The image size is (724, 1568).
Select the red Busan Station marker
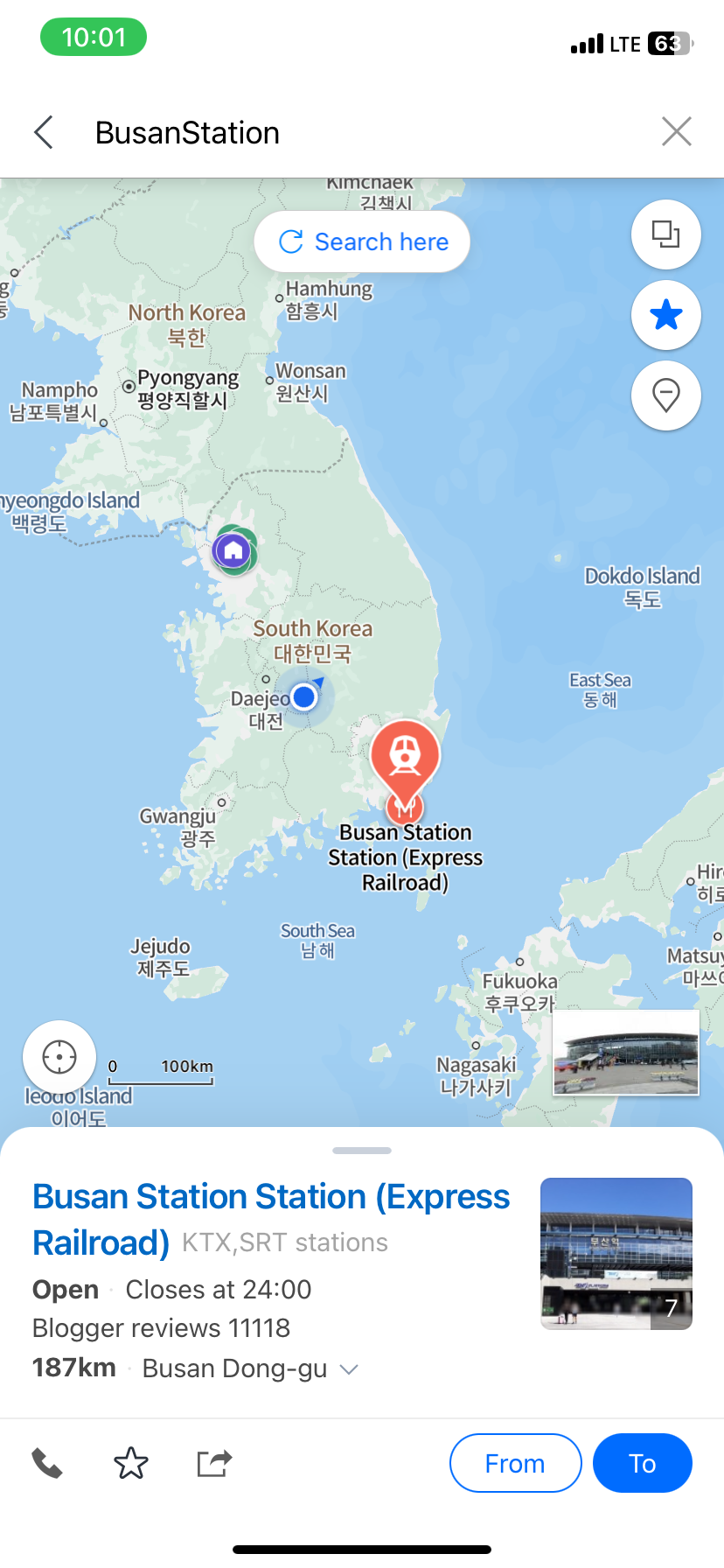pyautogui.click(x=404, y=757)
